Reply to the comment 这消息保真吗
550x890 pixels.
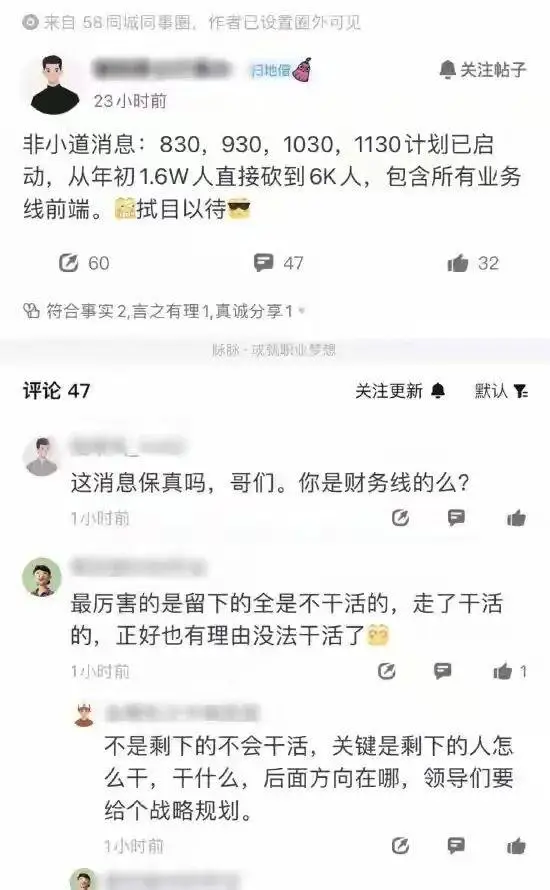pos(456,517)
